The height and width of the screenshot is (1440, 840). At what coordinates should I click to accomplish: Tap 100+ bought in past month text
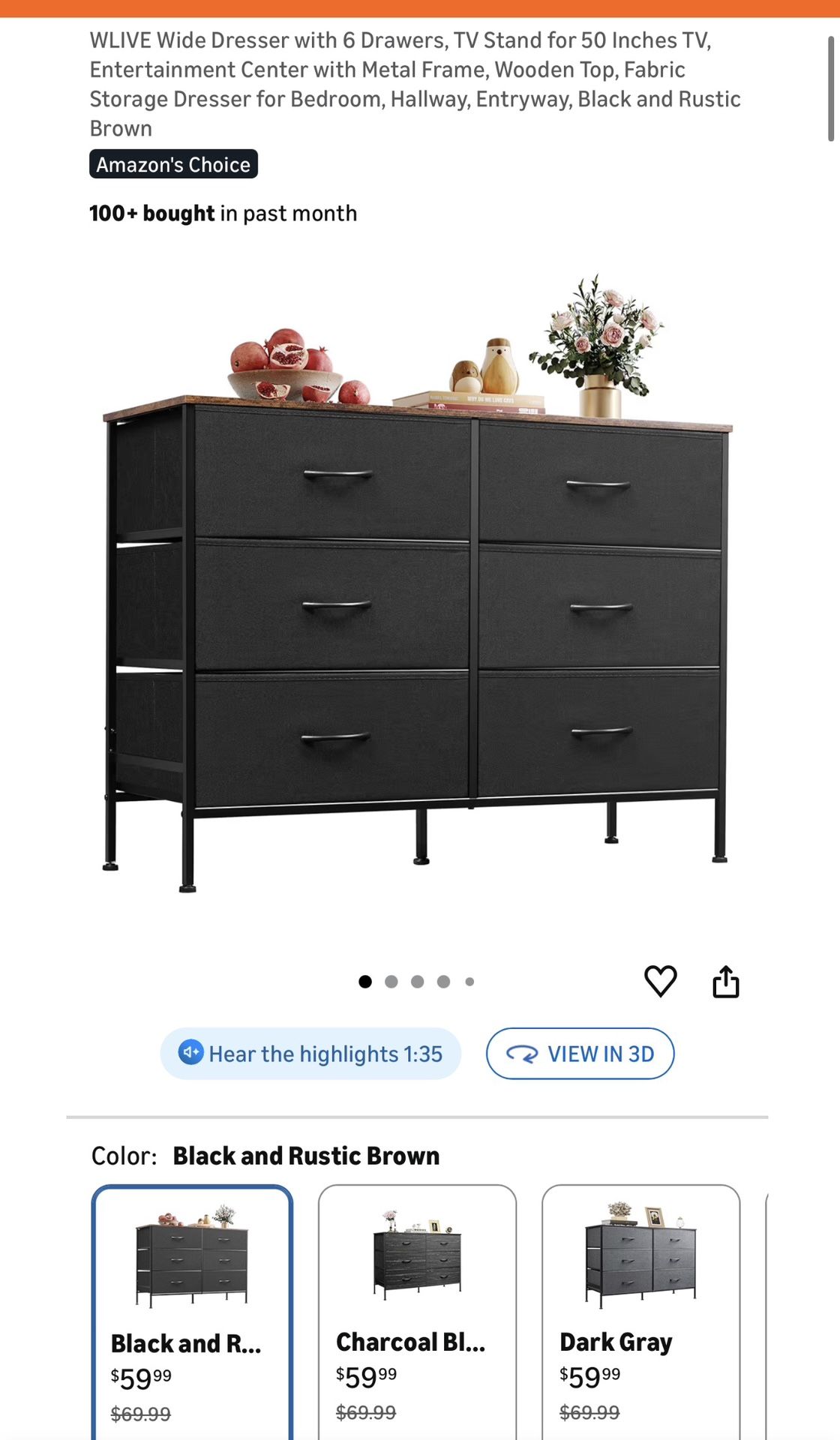coord(223,213)
